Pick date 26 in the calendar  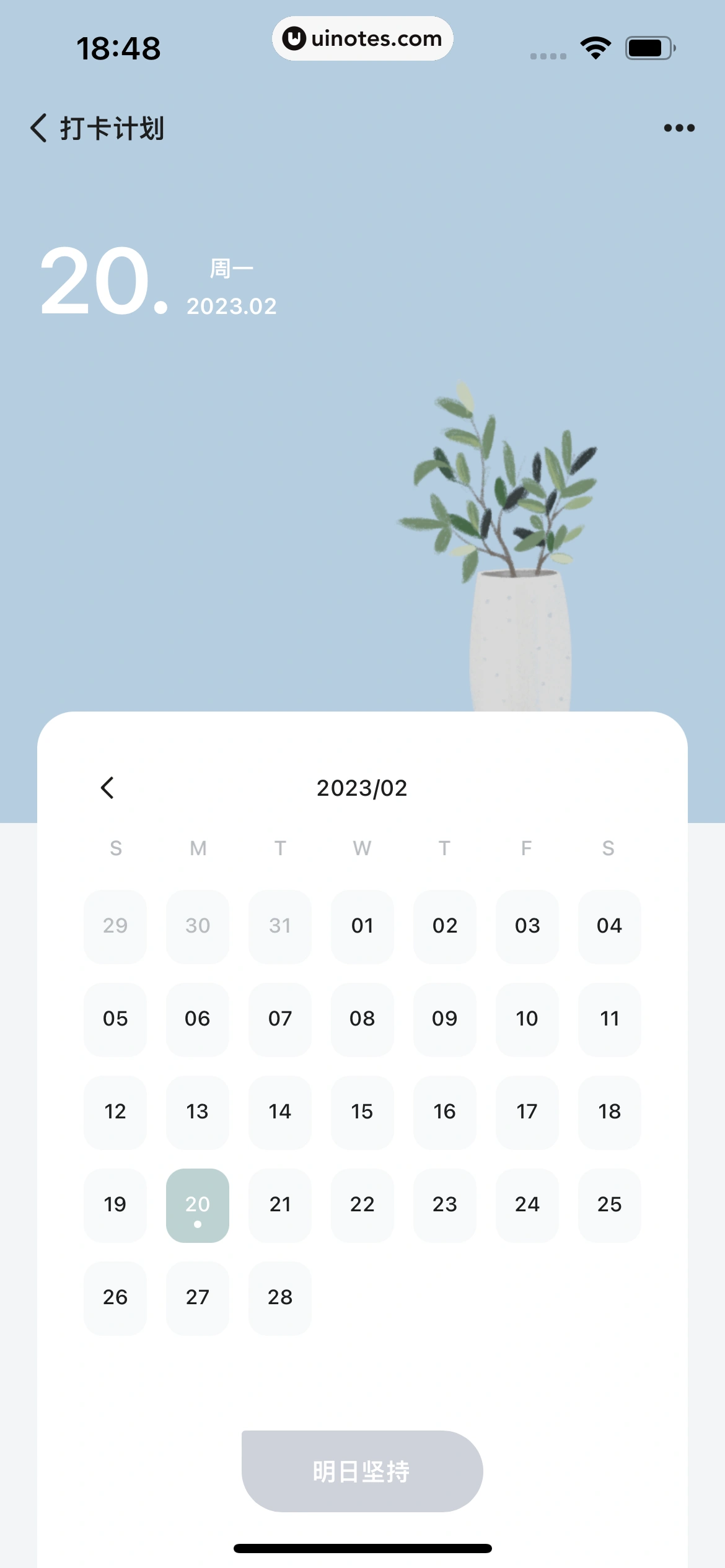(x=115, y=1298)
